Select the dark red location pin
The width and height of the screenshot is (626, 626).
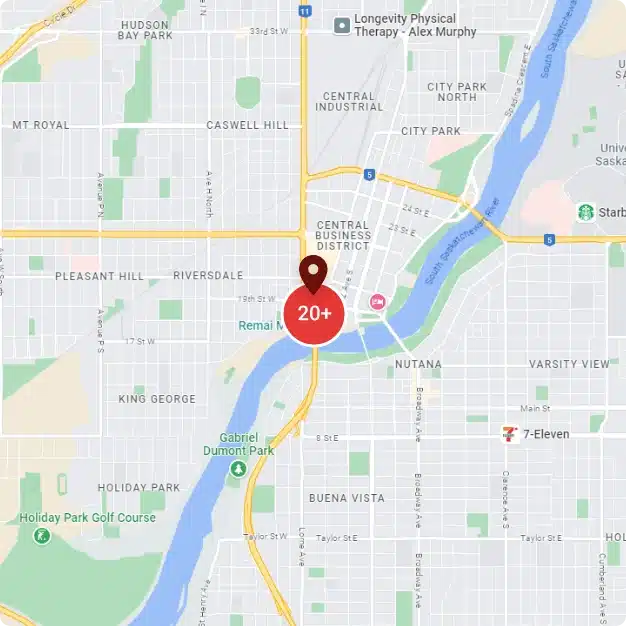pyautogui.click(x=314, y=272)
